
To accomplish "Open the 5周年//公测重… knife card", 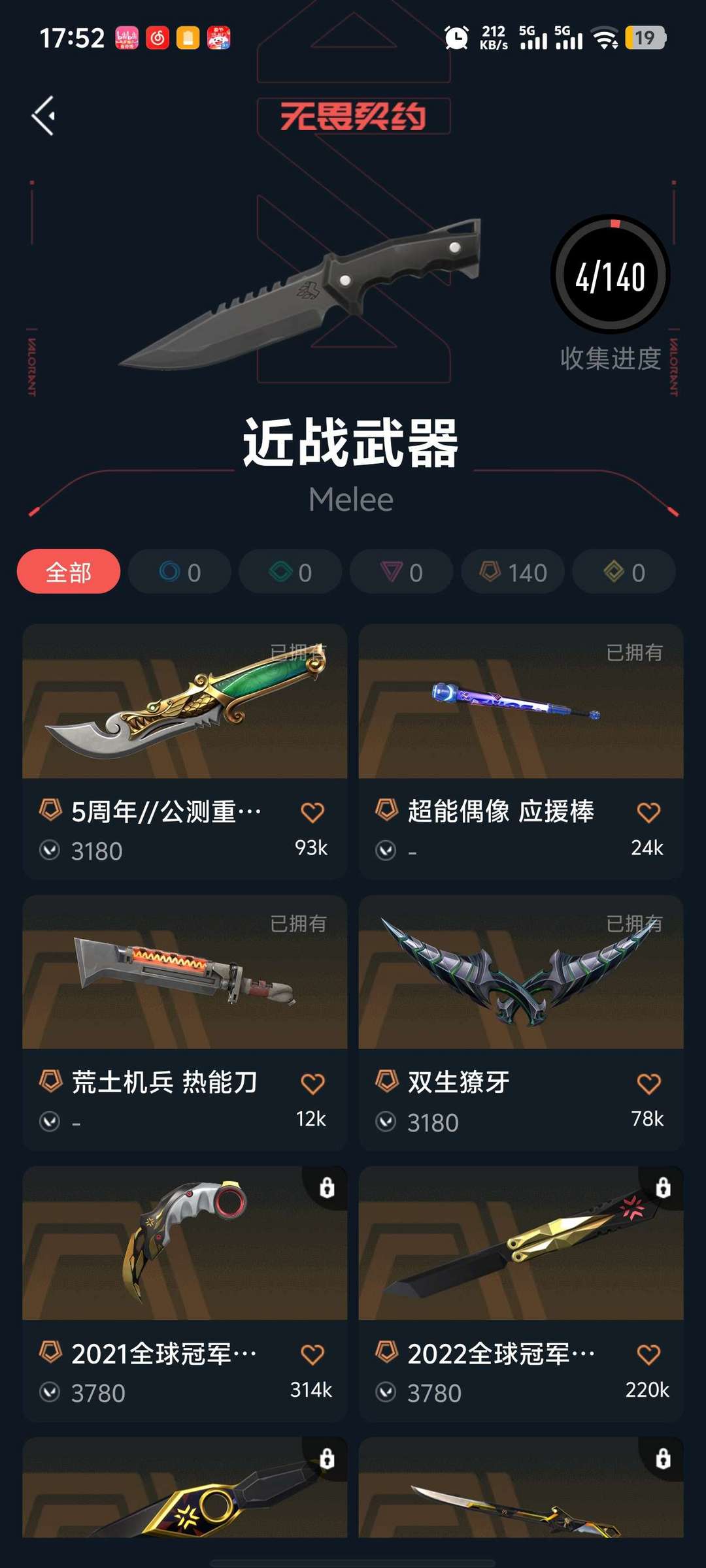I will click(x=184, y=751).
